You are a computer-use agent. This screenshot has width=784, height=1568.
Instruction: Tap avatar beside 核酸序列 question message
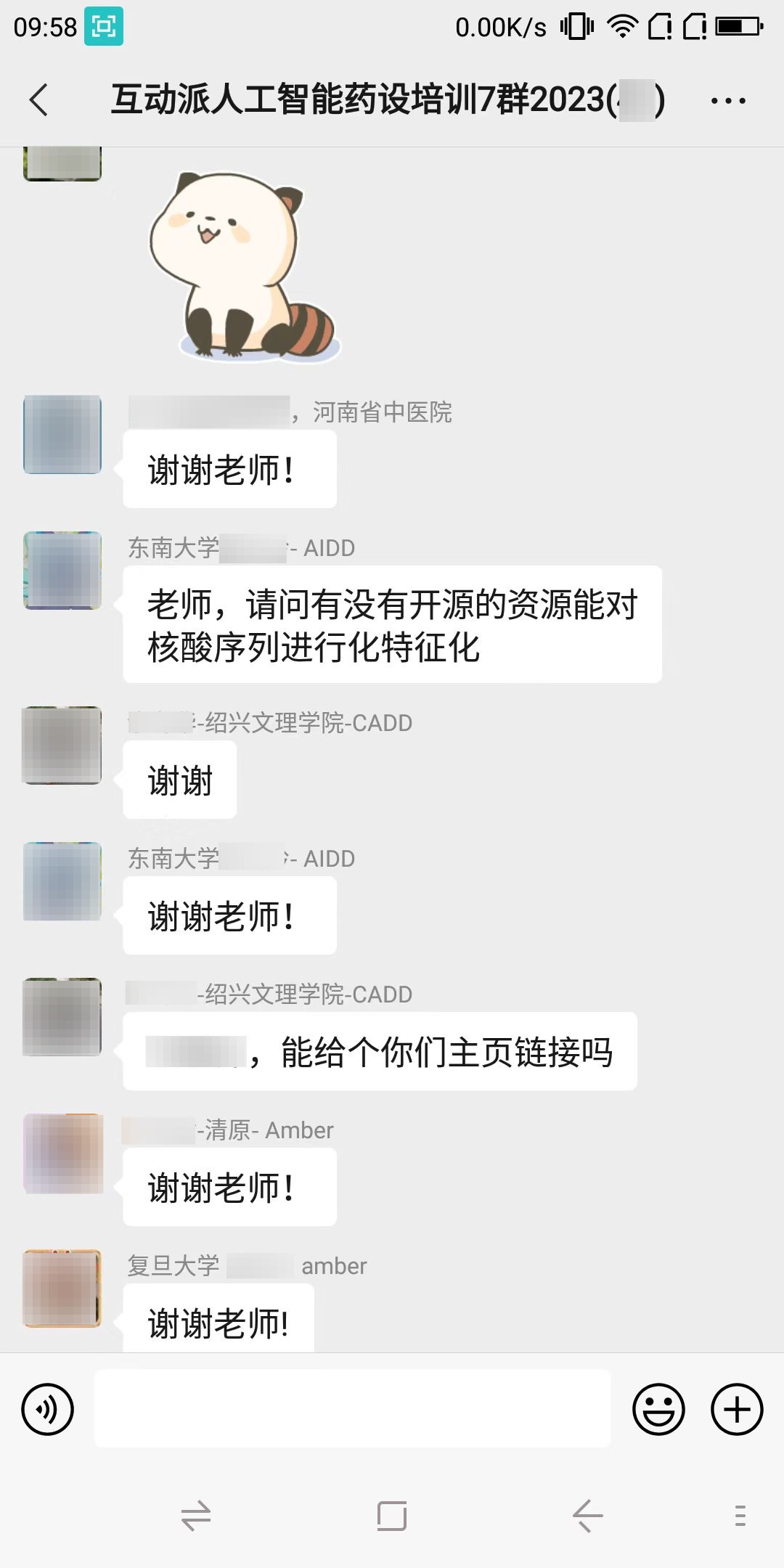pos(62,570)
